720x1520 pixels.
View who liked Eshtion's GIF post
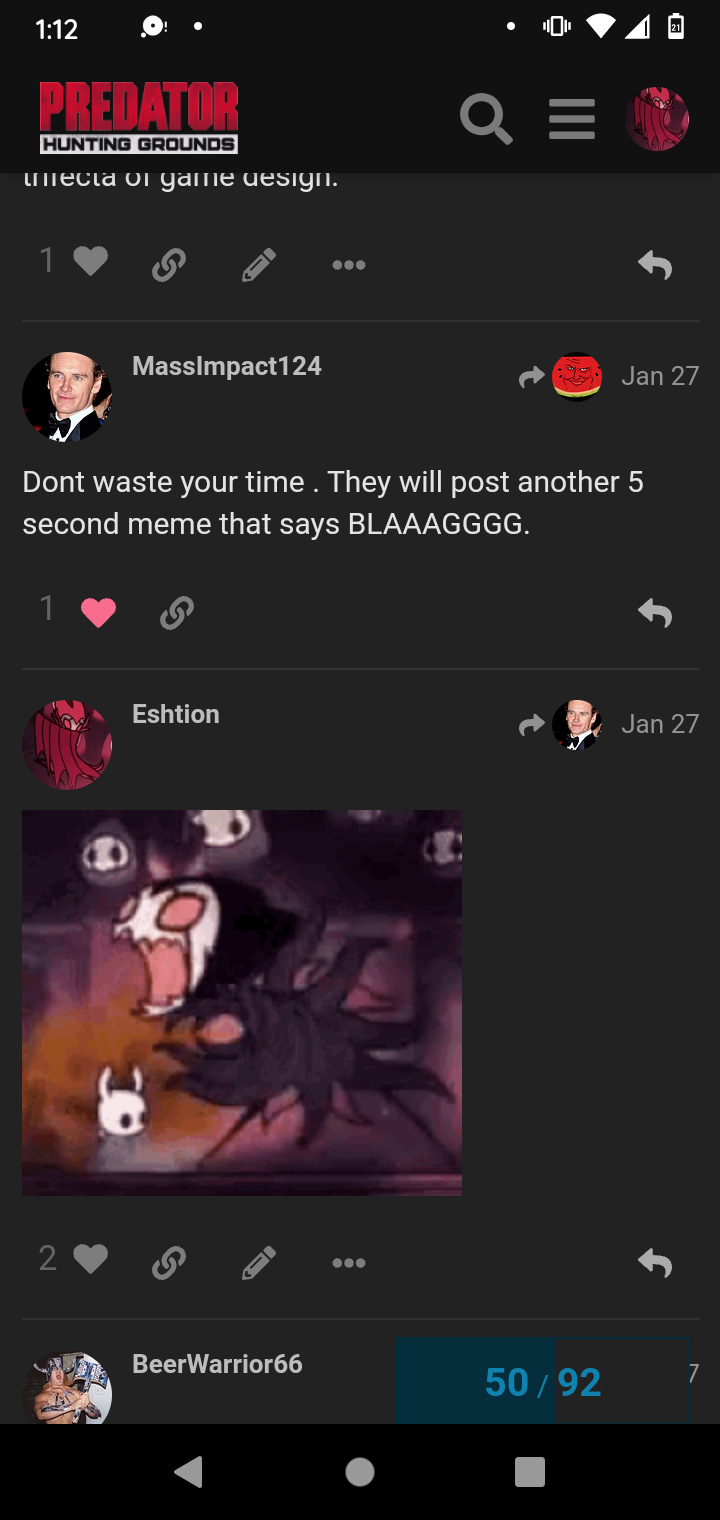coord(48,1259)
